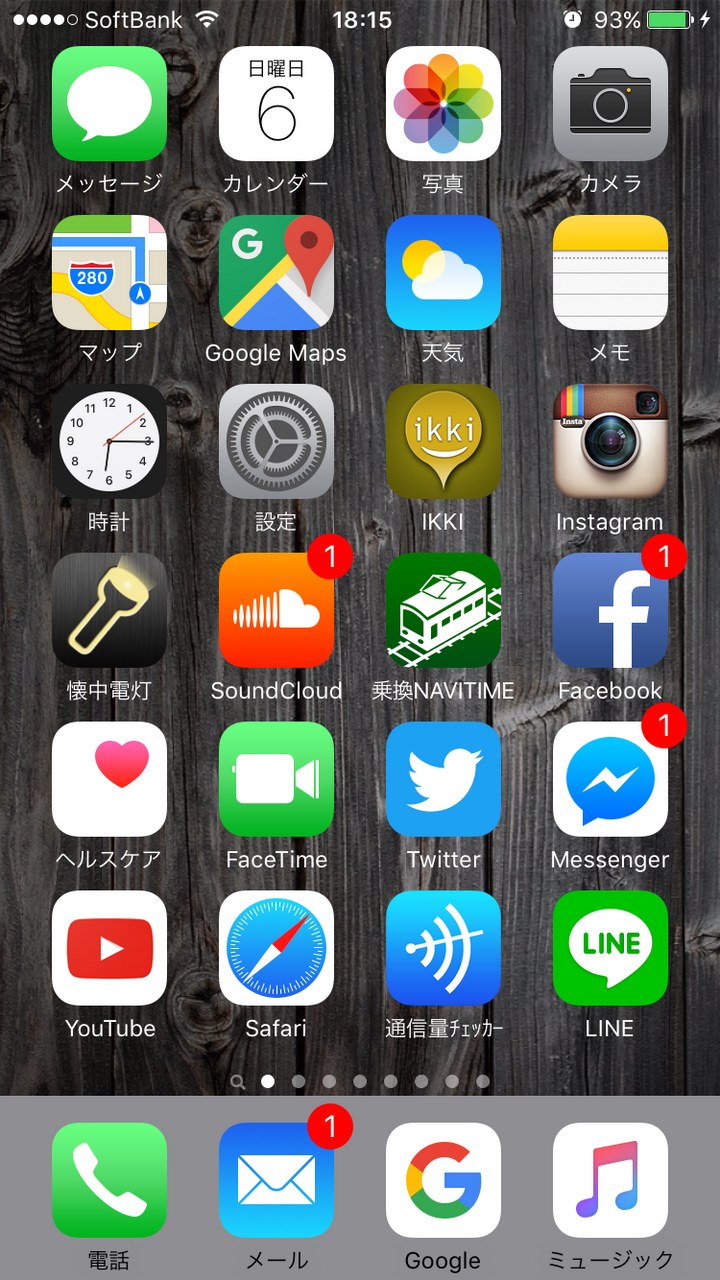Launch SoundCloud with its notification badge

(x=276, y=611)
